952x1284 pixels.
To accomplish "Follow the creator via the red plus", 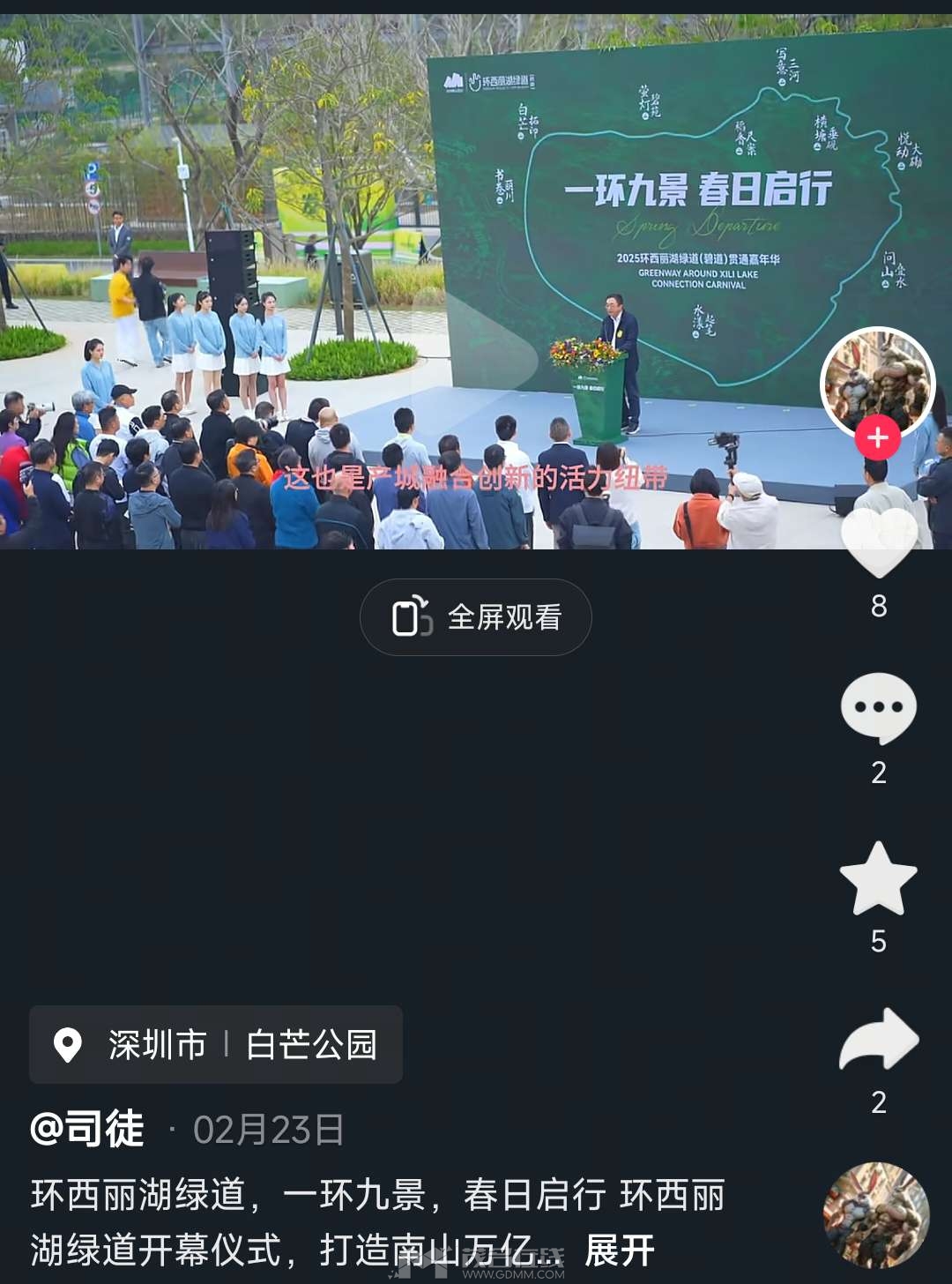I will pyautogui.click(x=877, y=438).
